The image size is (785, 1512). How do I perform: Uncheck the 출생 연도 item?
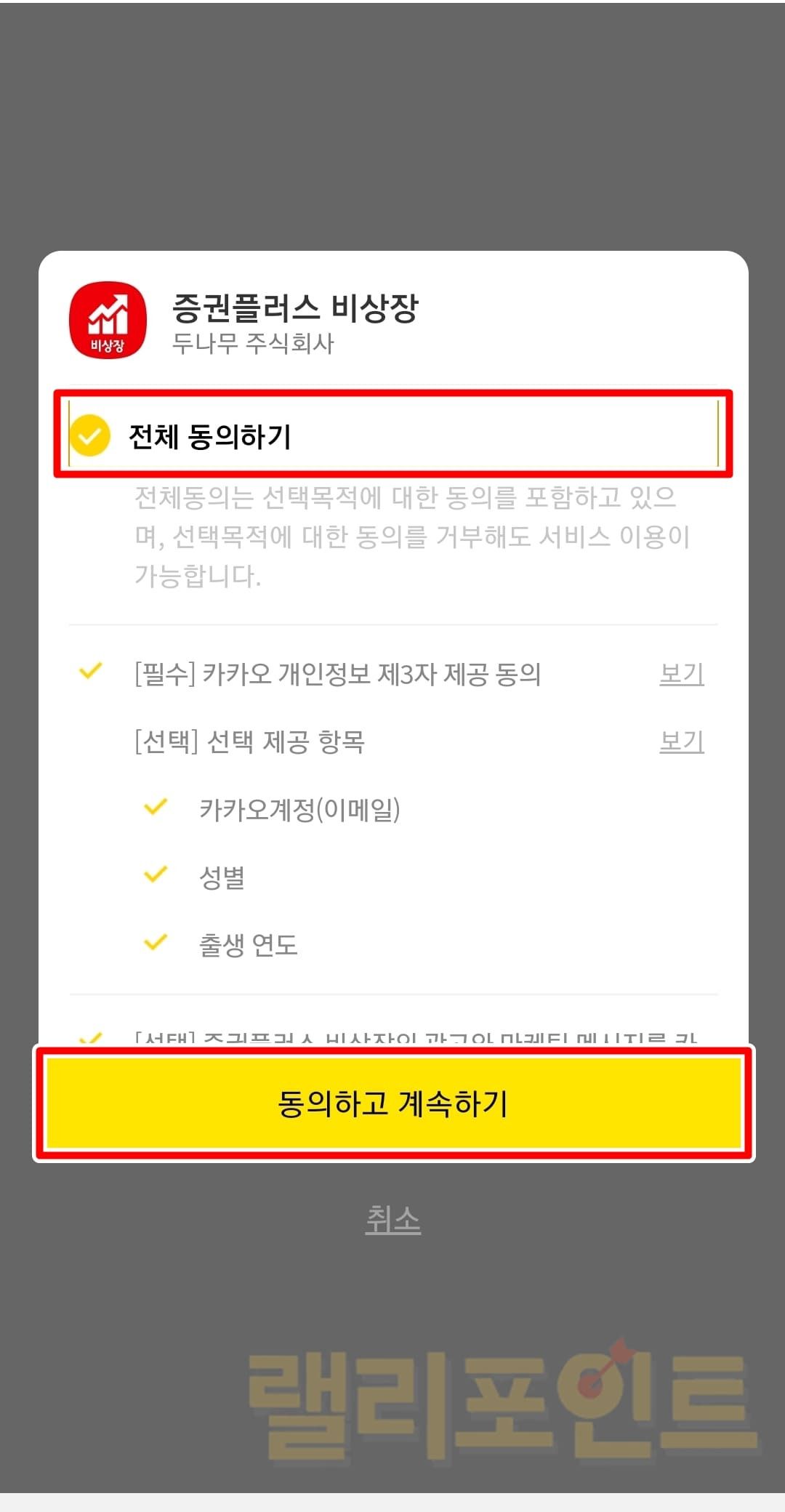(x=156, y=943)
